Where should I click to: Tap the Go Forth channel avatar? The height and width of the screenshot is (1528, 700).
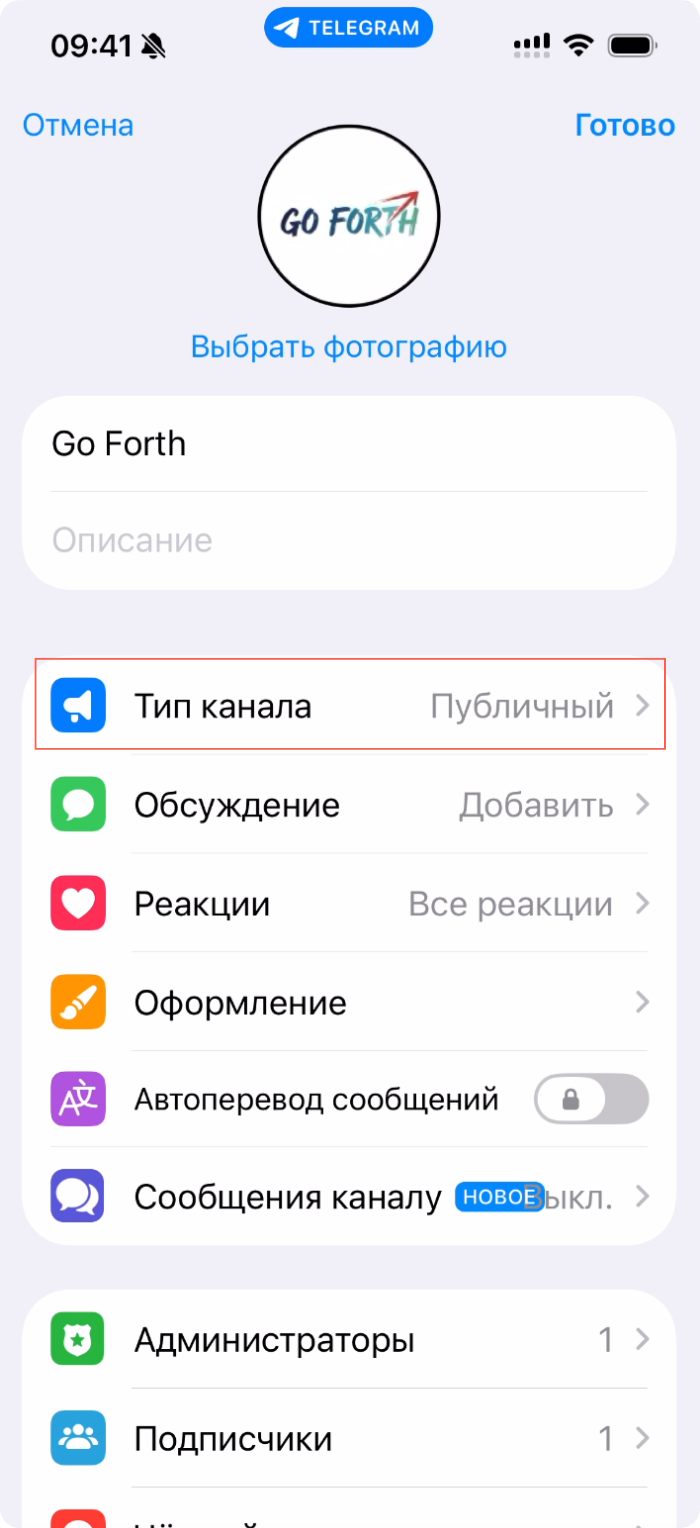(x=349, y=217)
